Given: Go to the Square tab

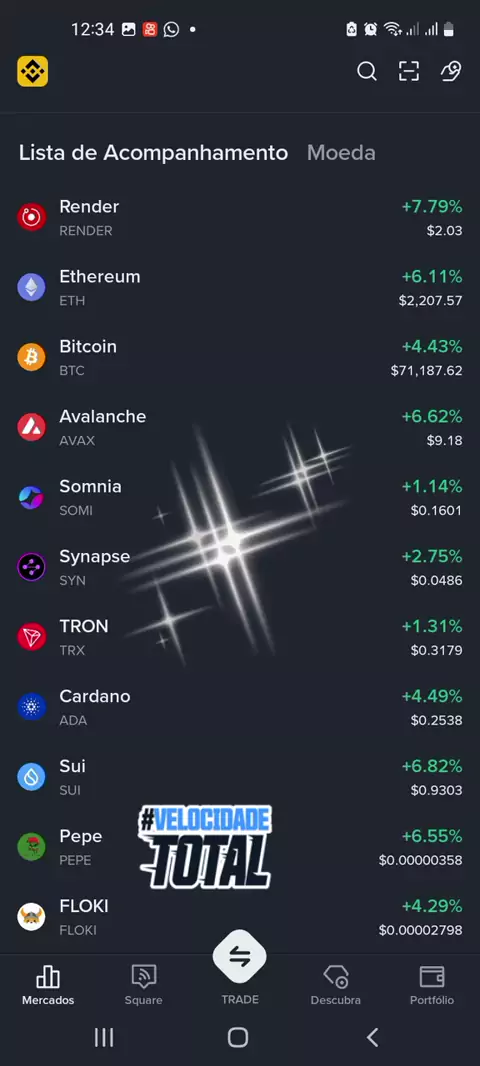Looking at the screenshot, I should [143, 985].
